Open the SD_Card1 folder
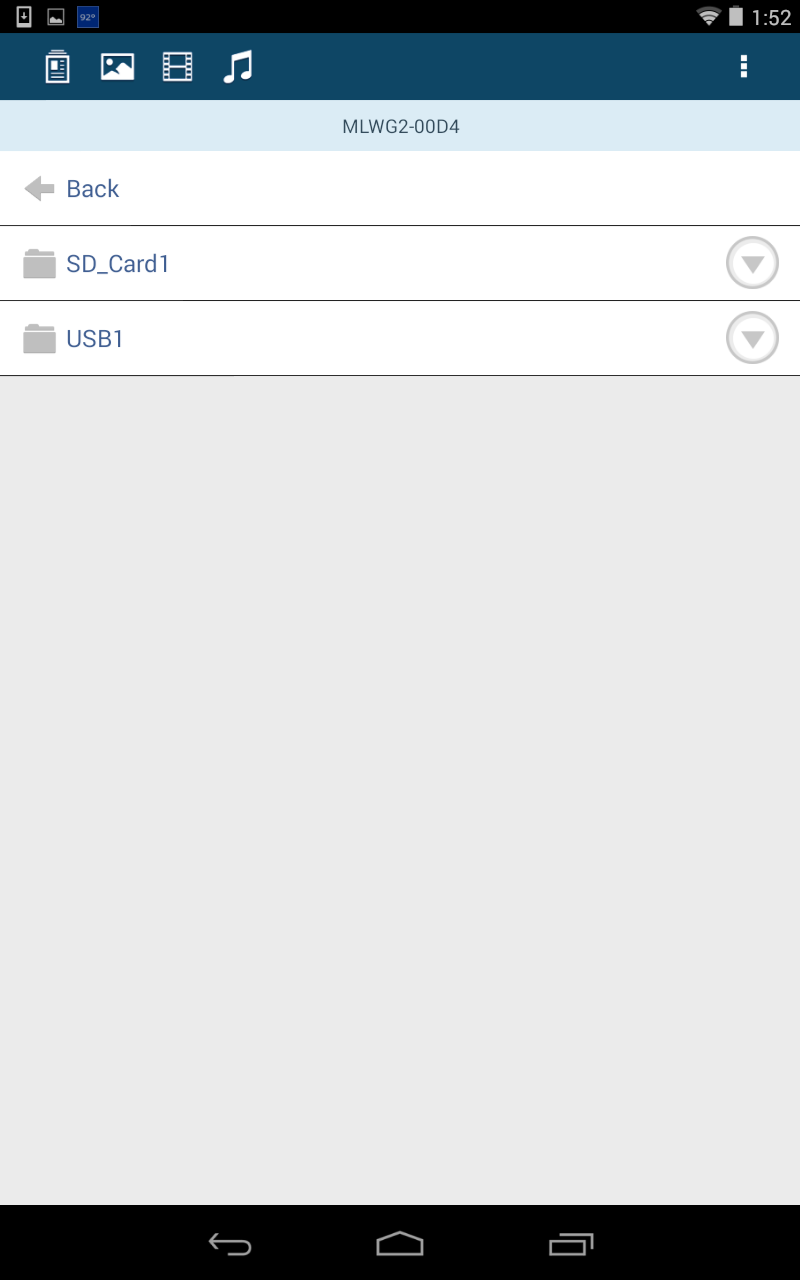 pyautogui.click(x=118, y=264)
